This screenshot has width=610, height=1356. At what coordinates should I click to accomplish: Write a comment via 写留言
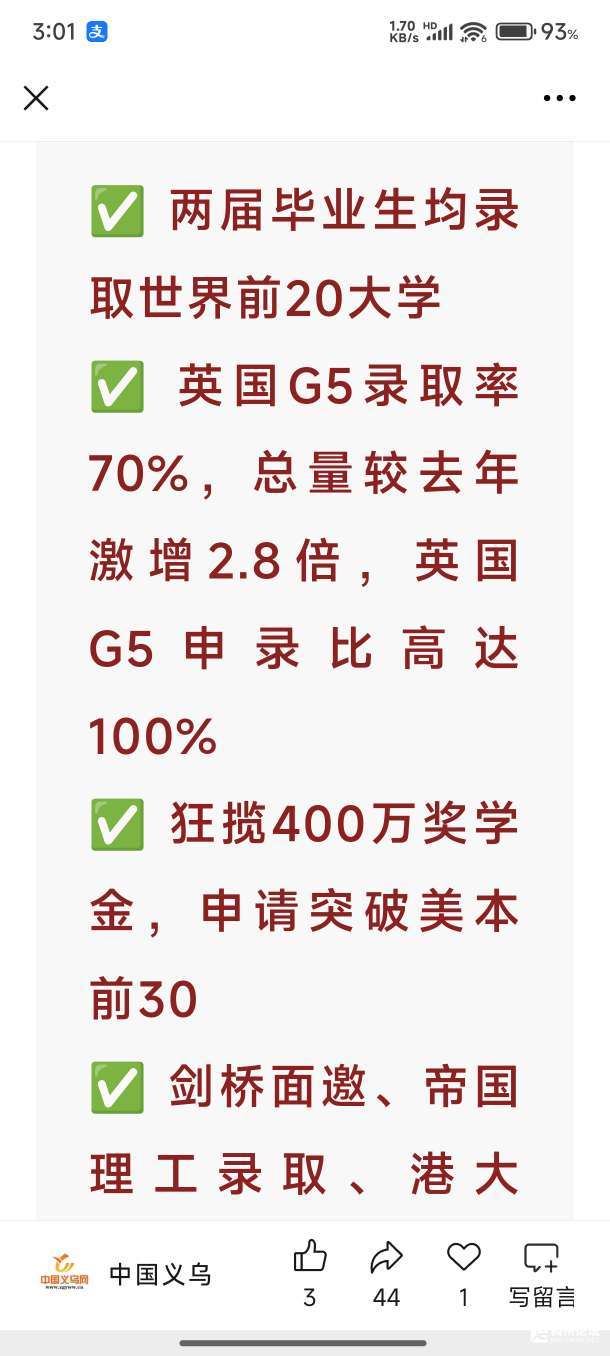point(542,1274)
